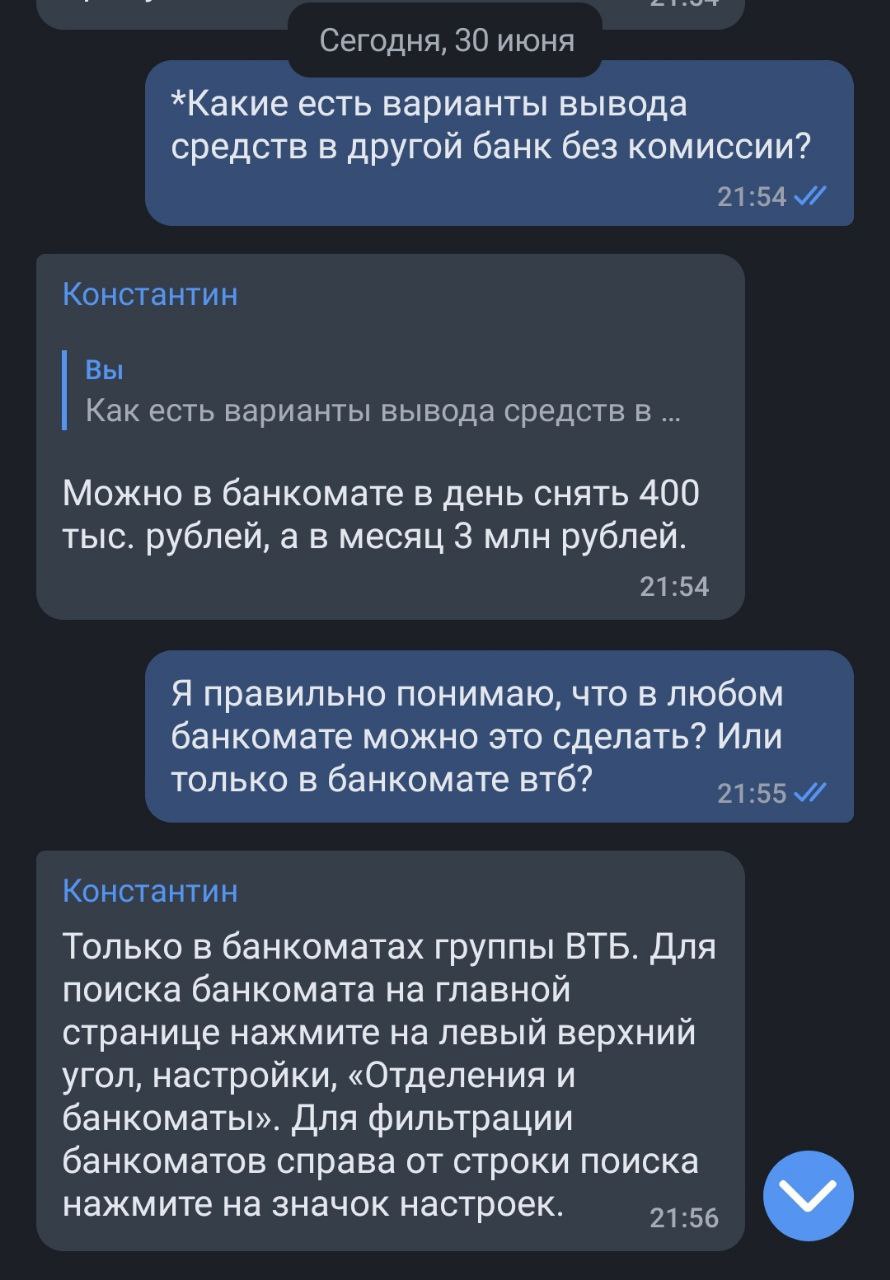This screenshot has height=1280, width=890.
Task: Click the double checkmark next to 21:54
Action: click(808, 195)
